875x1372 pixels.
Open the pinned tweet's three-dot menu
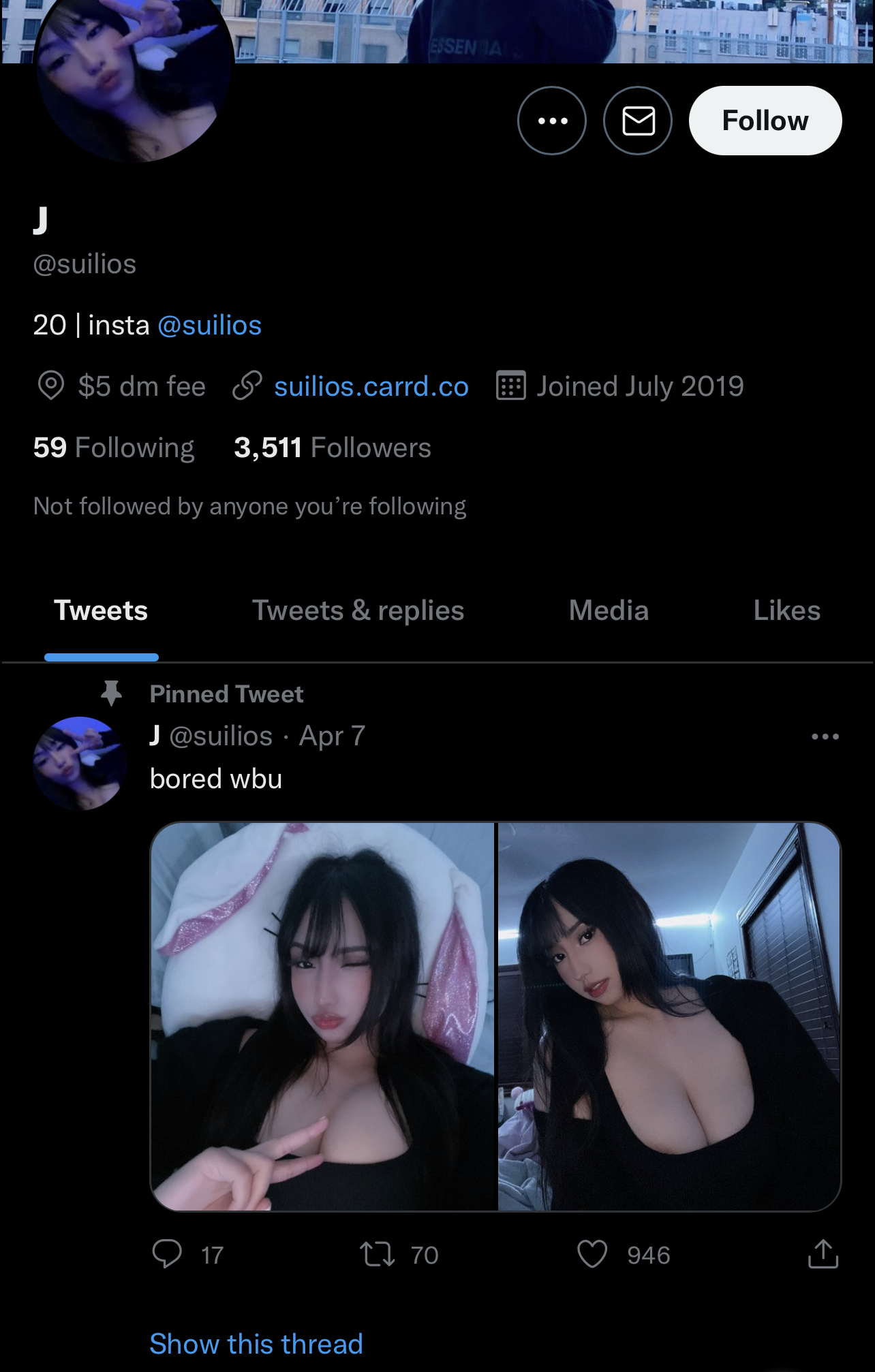click(x=825, y=736)
